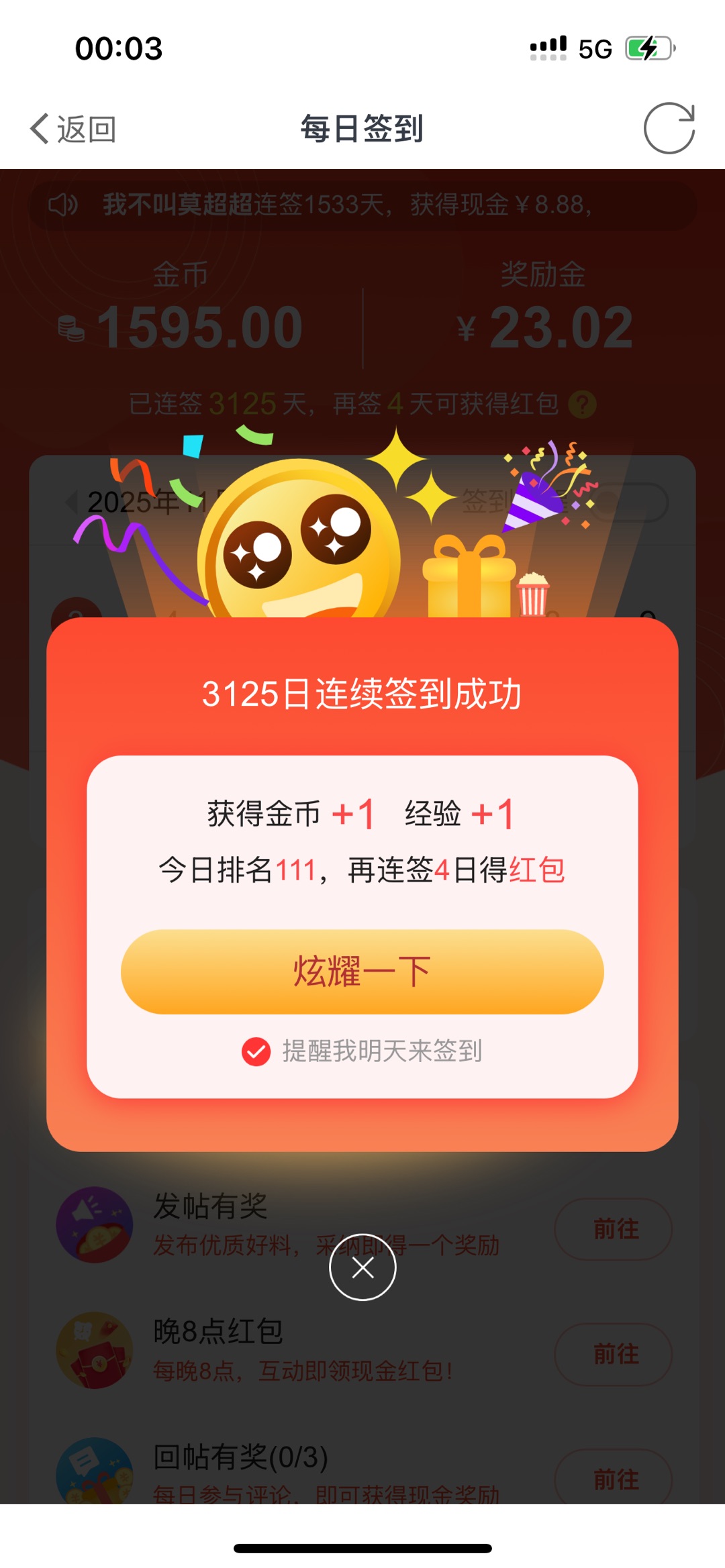
Task: Uncheck 提醒我明天来签到 reminder
Action: coord(256,1051)
